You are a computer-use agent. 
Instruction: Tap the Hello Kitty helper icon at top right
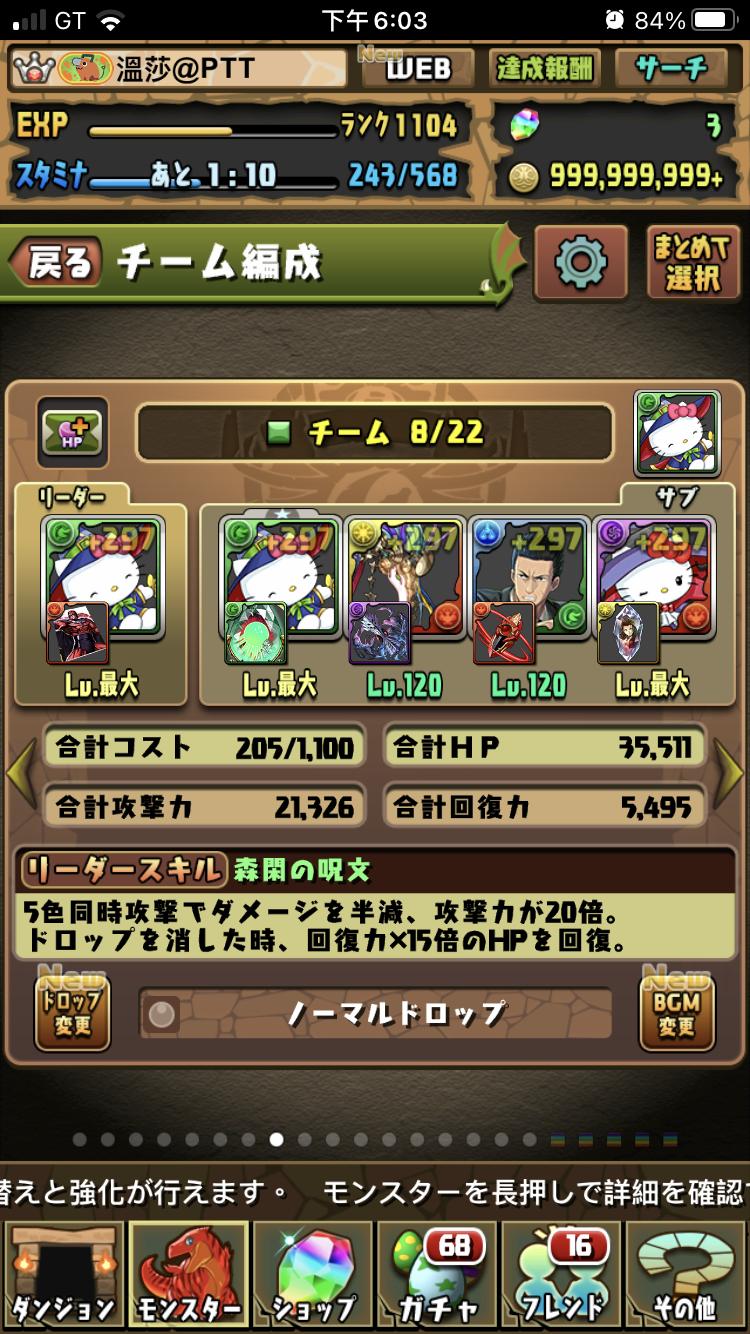677,432
